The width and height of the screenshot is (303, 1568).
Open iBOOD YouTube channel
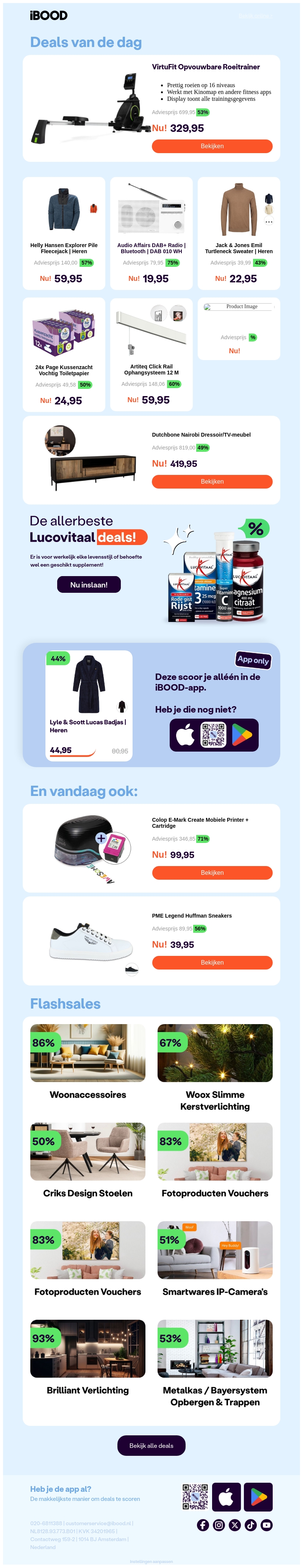(x=267, y=1525)
